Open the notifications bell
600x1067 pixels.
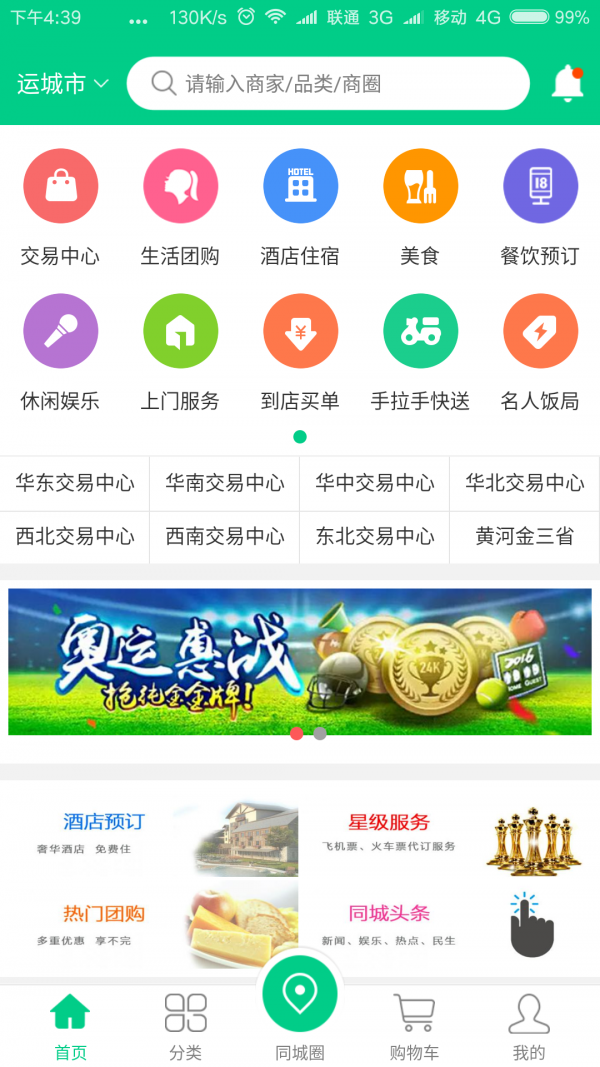point(567,84)
